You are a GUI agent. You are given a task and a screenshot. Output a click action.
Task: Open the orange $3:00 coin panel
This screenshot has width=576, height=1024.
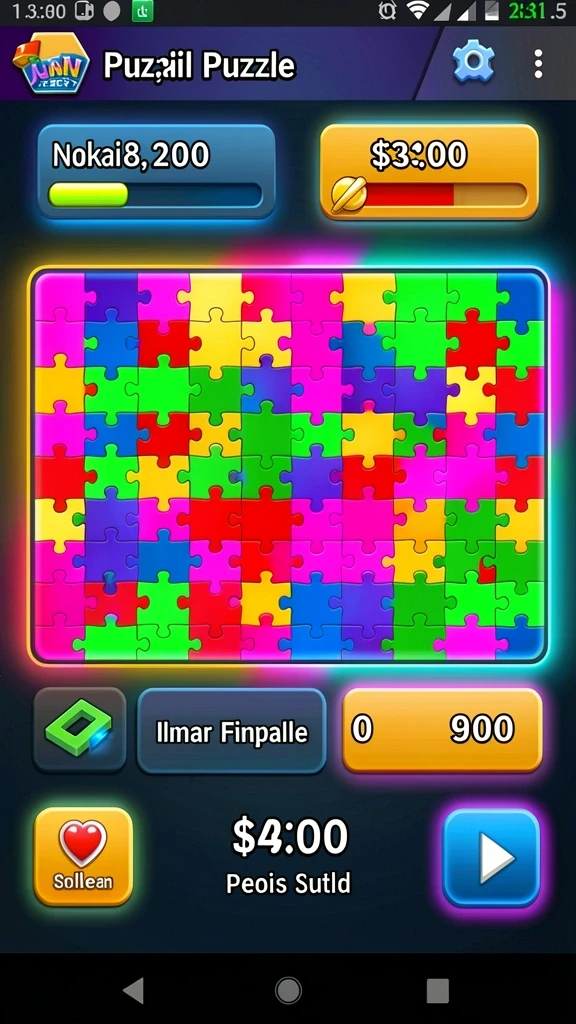pos(429,172)
